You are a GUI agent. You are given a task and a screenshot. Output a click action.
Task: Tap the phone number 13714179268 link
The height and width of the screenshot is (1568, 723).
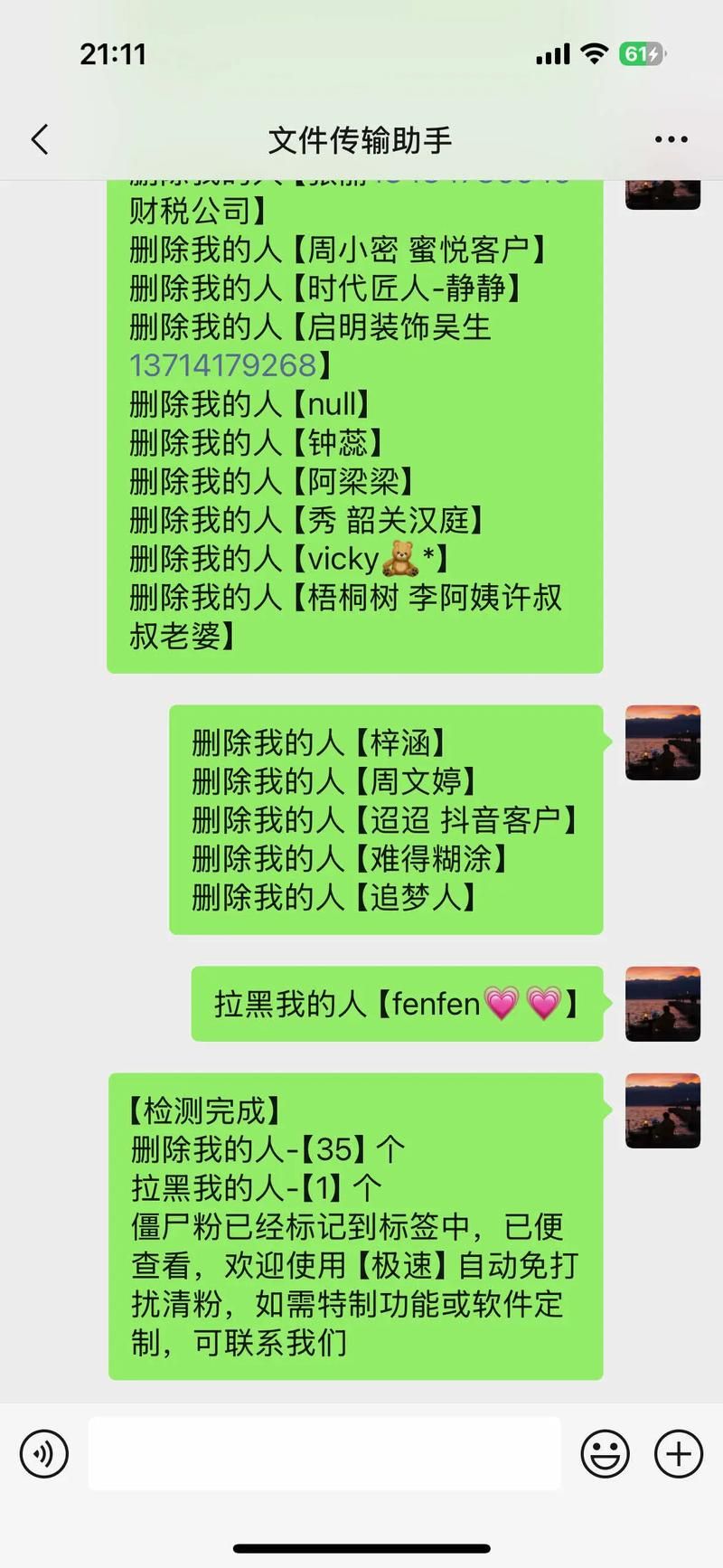(223, 366)
